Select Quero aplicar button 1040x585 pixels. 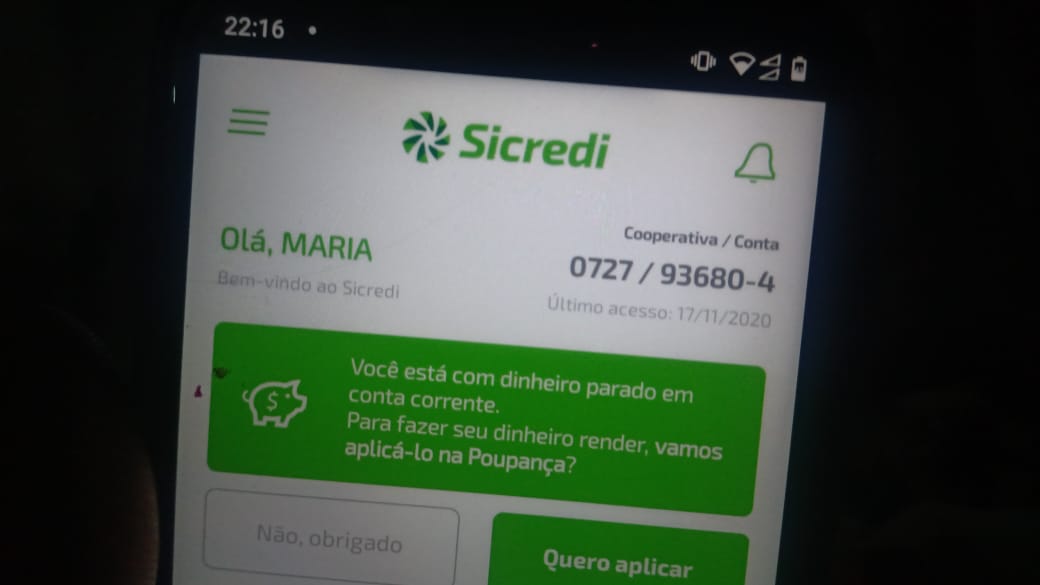click(x=618, y=559)
